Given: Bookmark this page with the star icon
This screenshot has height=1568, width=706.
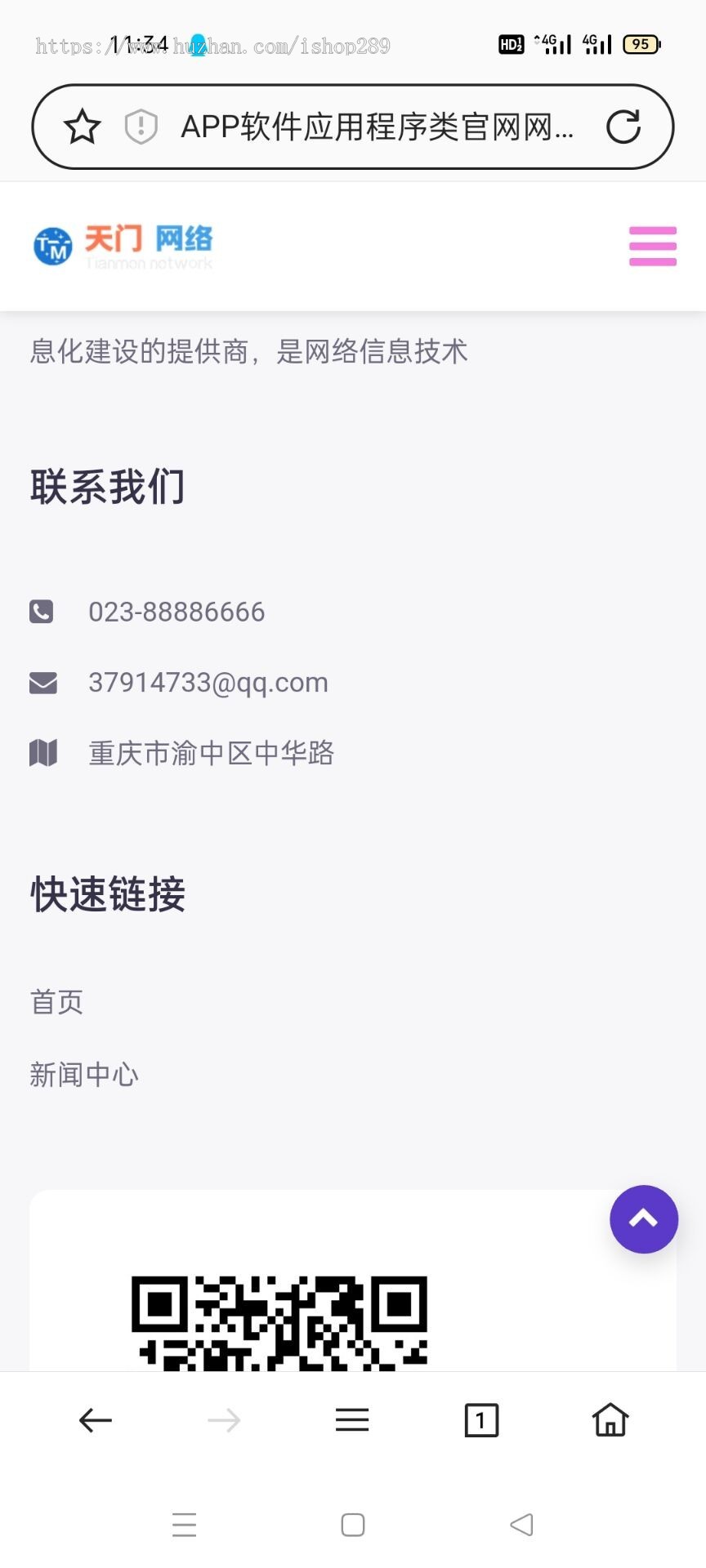Looking at the screenshot, I should (x=83, y=127).
